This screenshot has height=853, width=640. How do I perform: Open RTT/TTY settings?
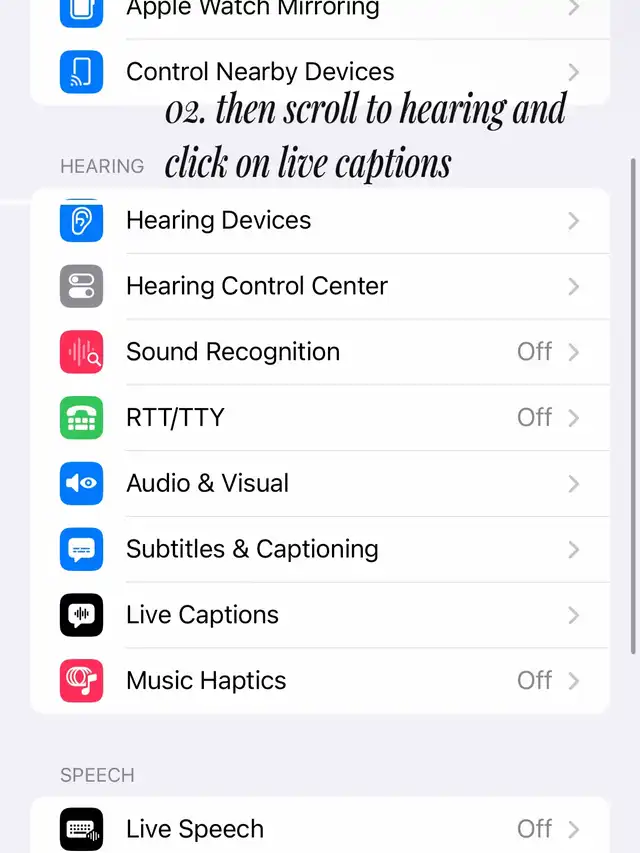click(320, 418)
